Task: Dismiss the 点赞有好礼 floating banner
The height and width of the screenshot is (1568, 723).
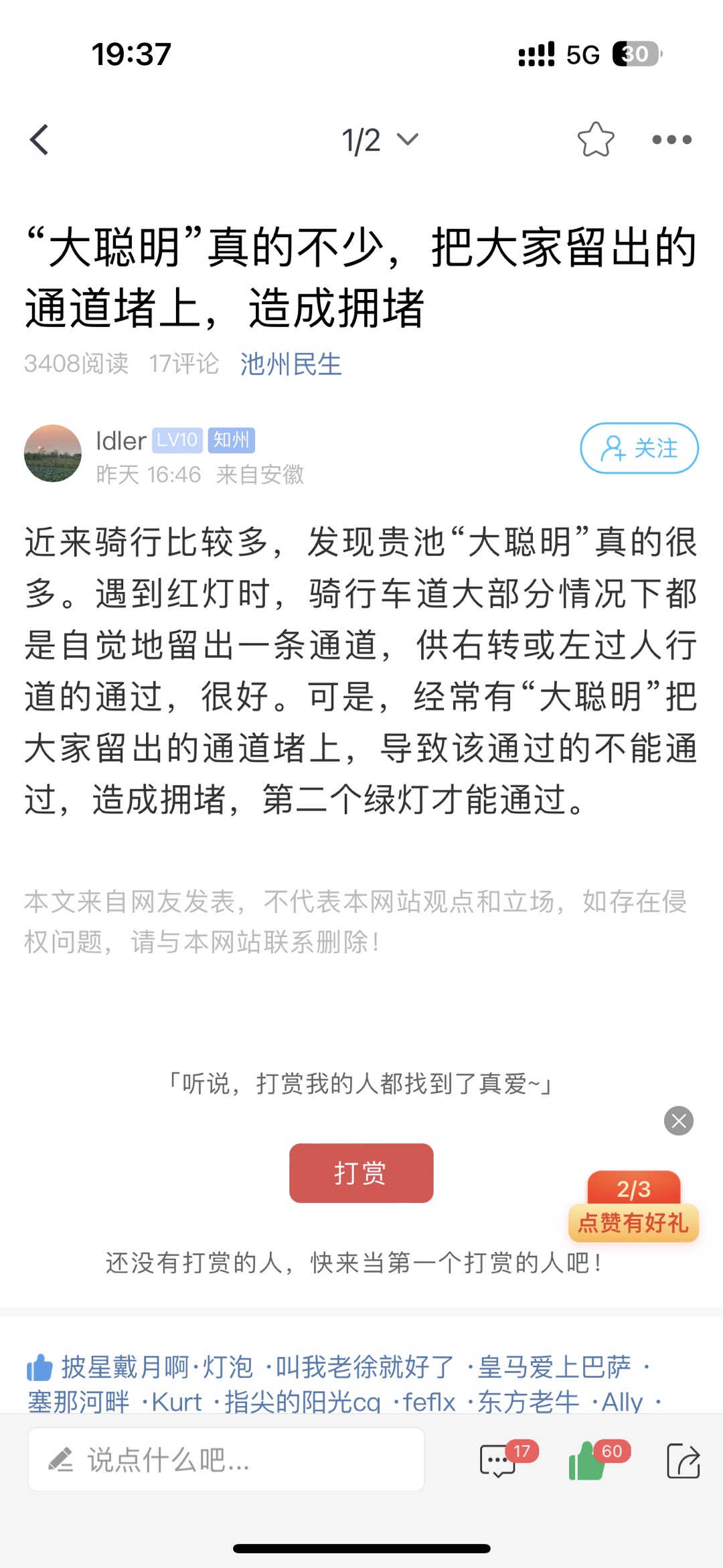Action: click(678, 1121)
